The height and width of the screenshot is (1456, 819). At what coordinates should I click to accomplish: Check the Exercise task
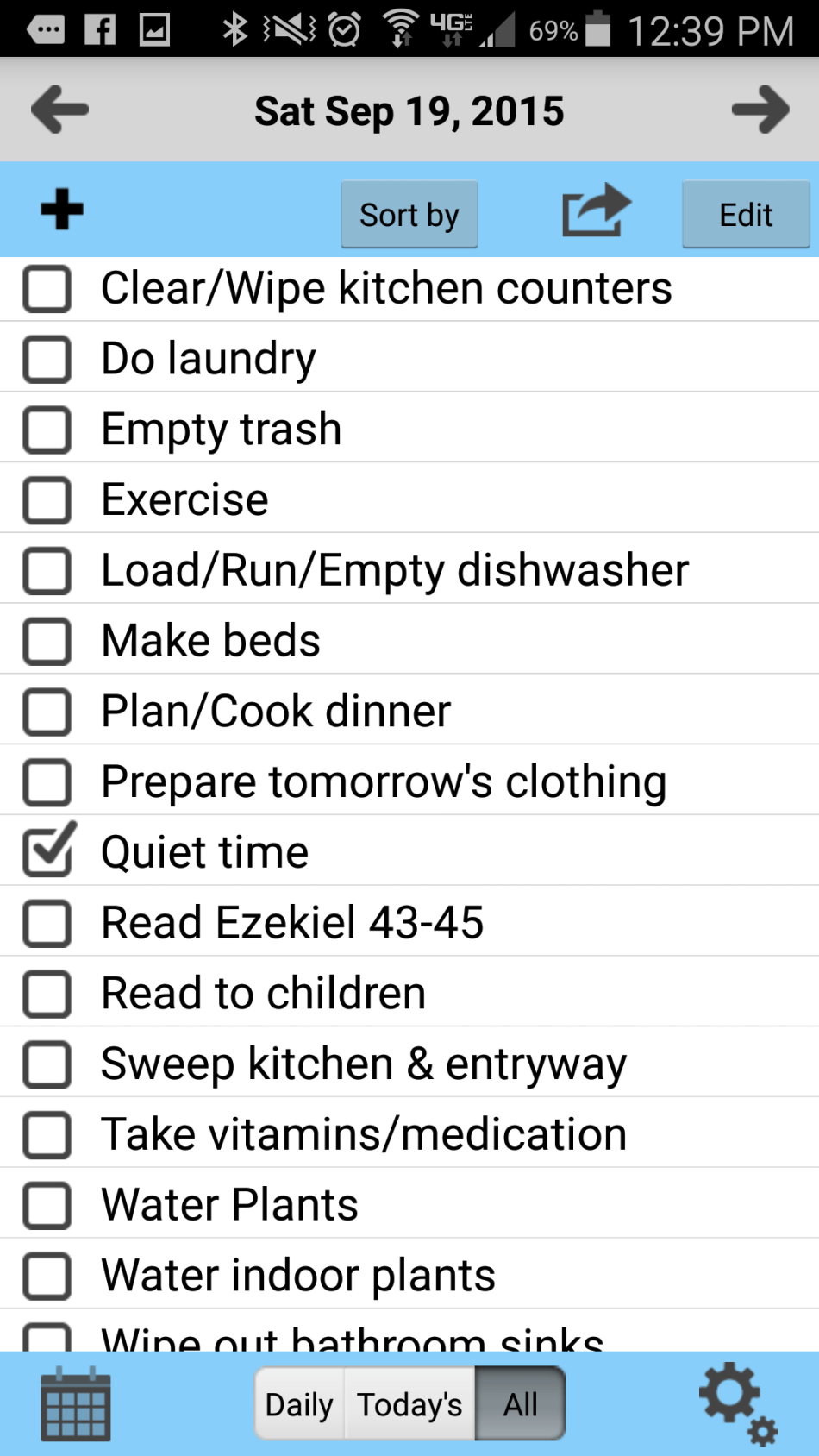click(x=47, y=500)
